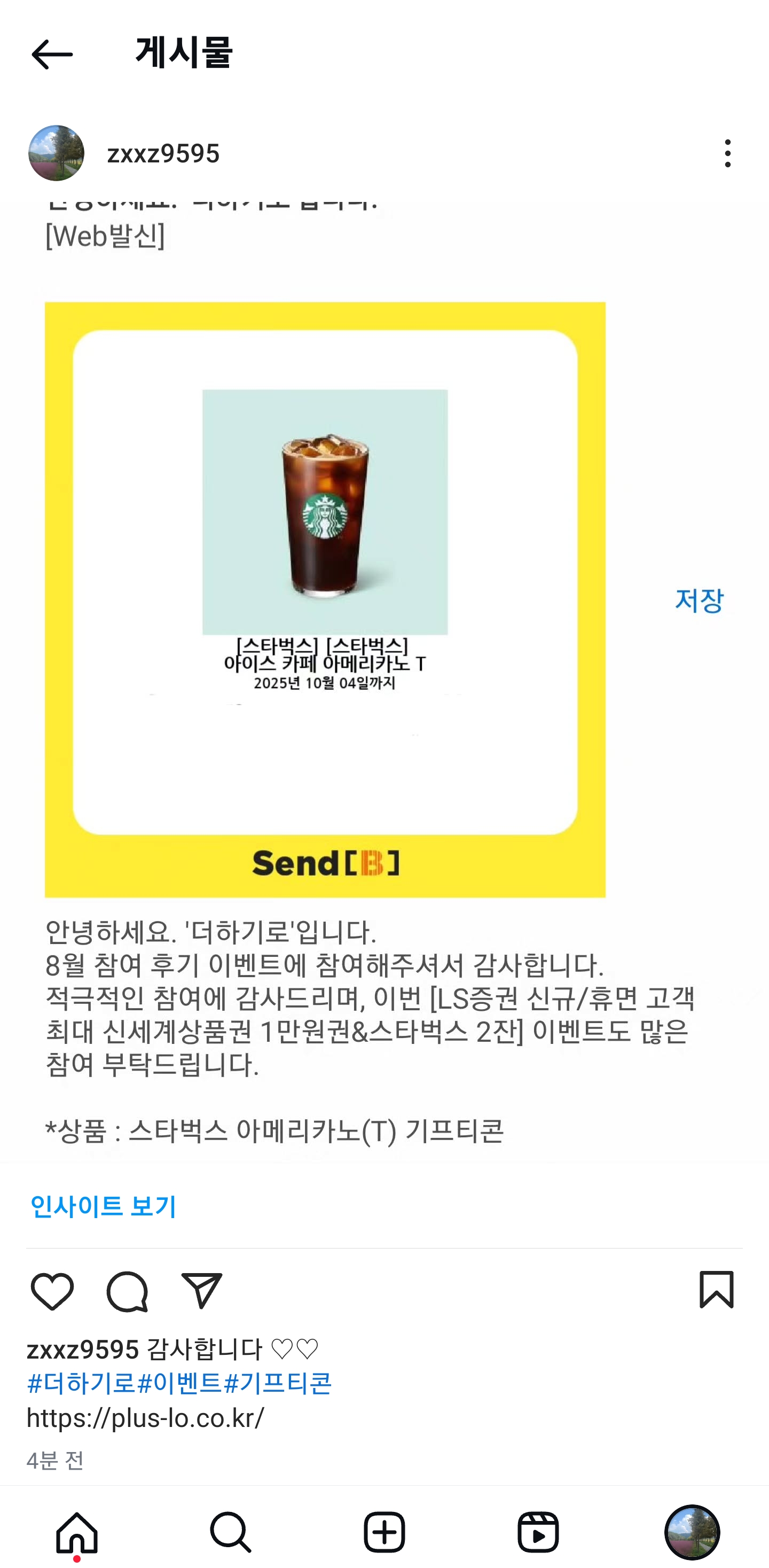
Task: Like this post with the heart icon
Action: [52, 1290]
